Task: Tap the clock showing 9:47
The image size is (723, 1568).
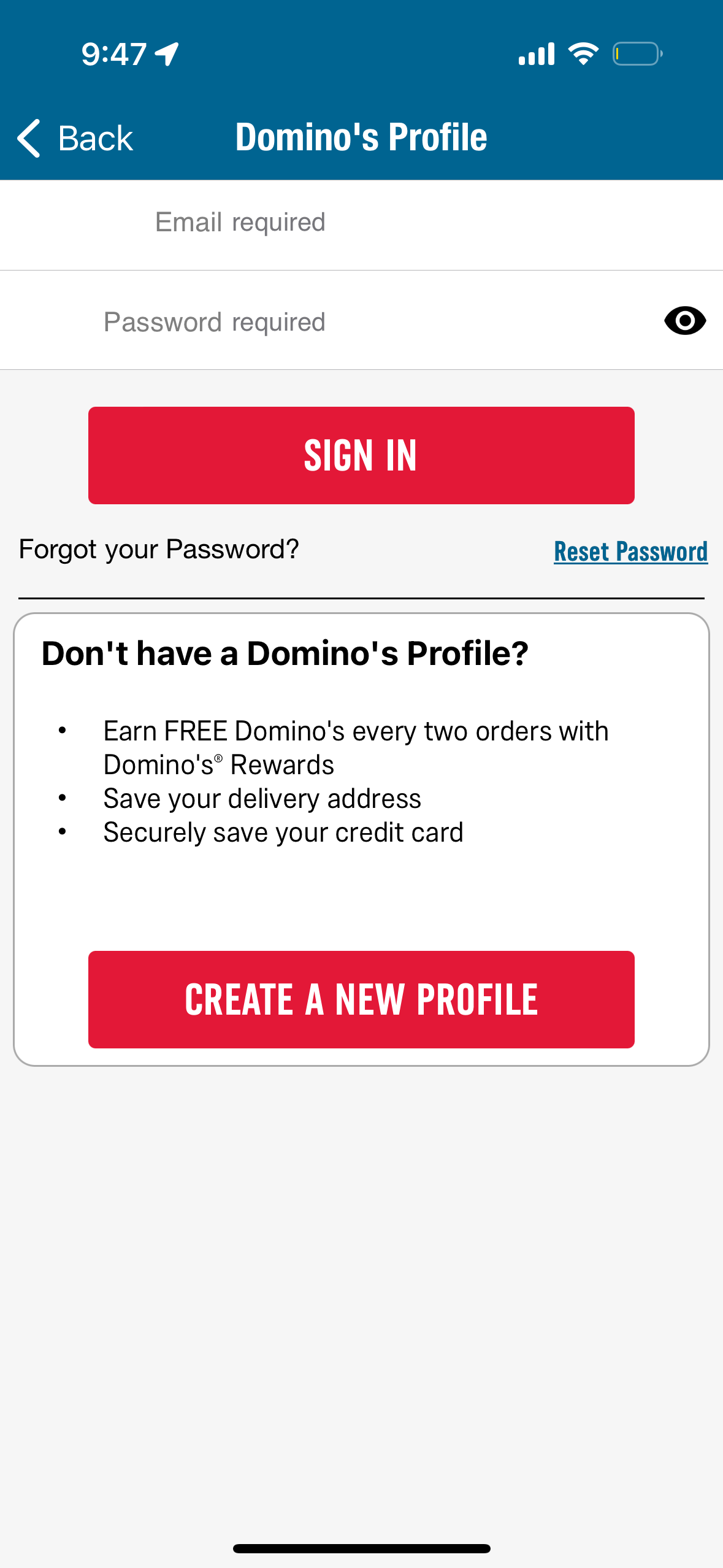Action: coord(112,53)
